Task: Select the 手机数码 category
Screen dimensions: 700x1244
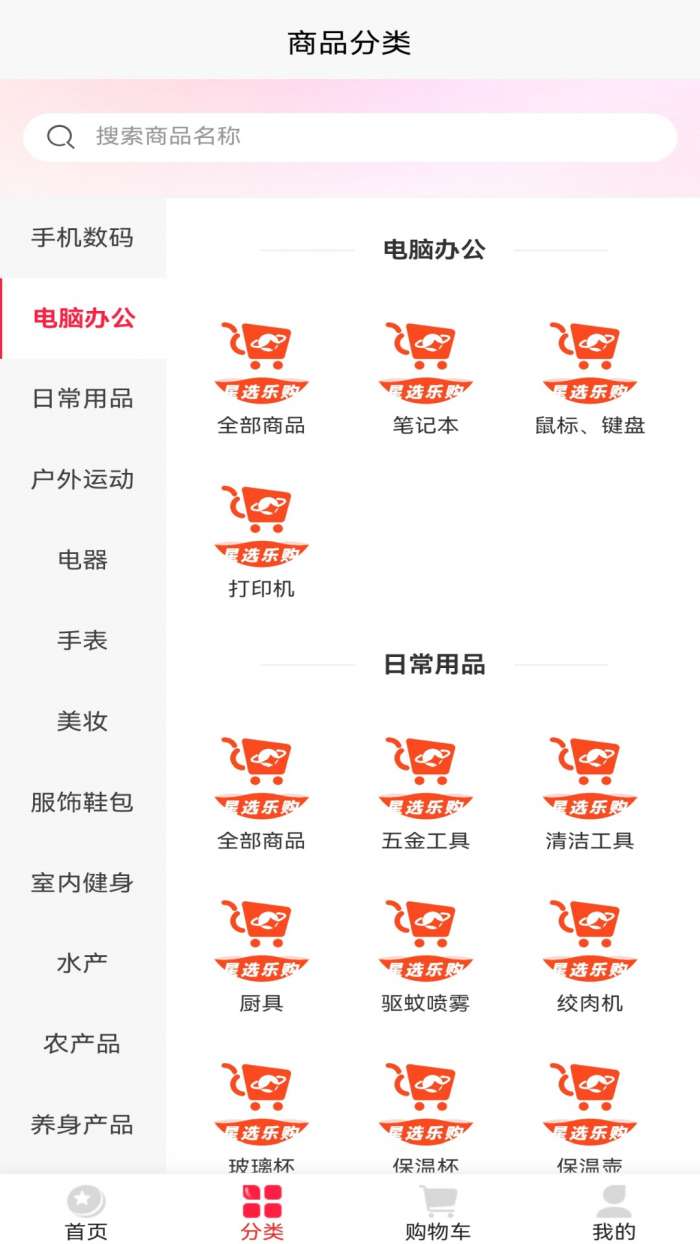Action: (x=82, y=238)
